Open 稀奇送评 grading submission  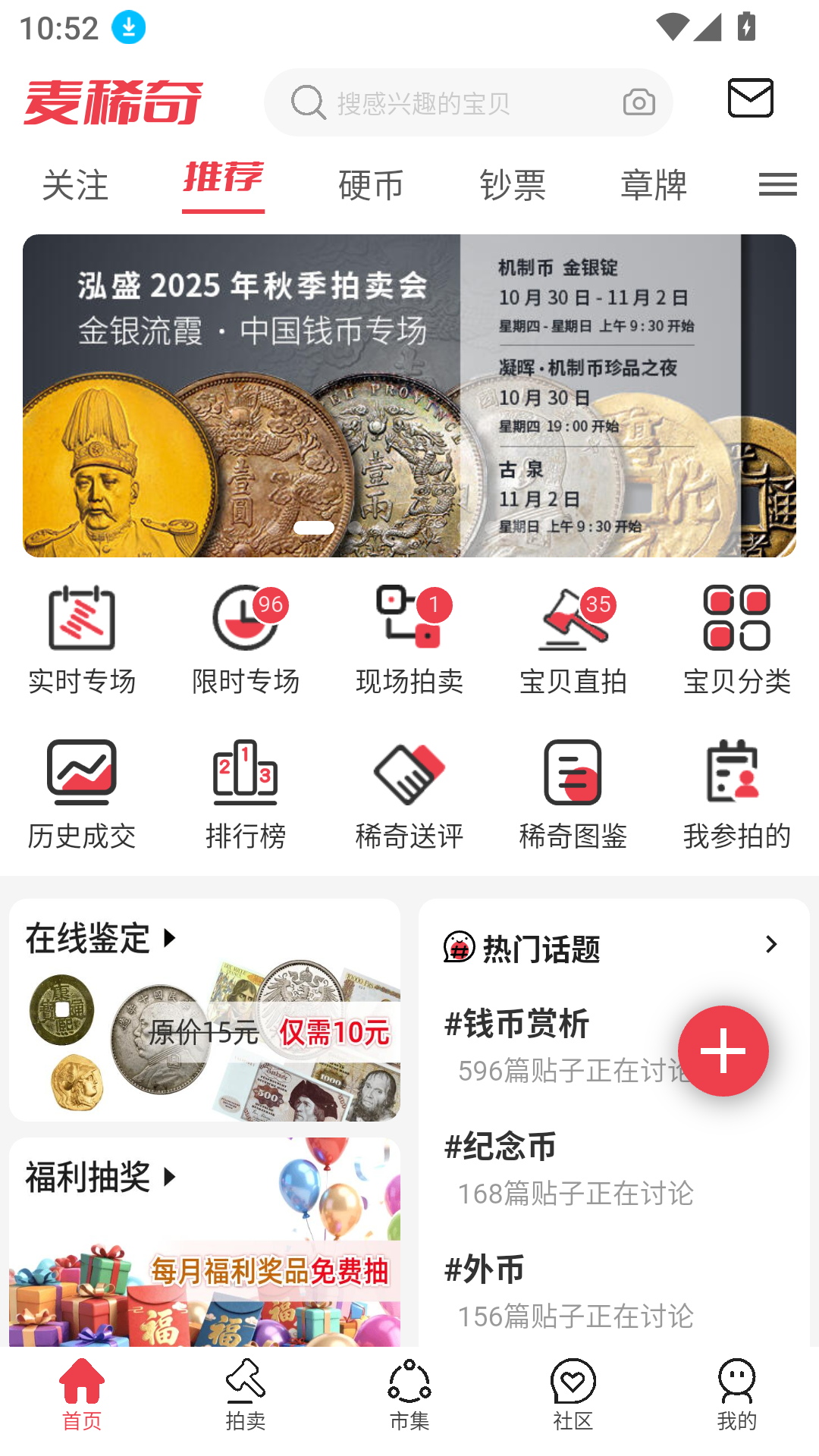pyautogui.click(x=409, y=792)
